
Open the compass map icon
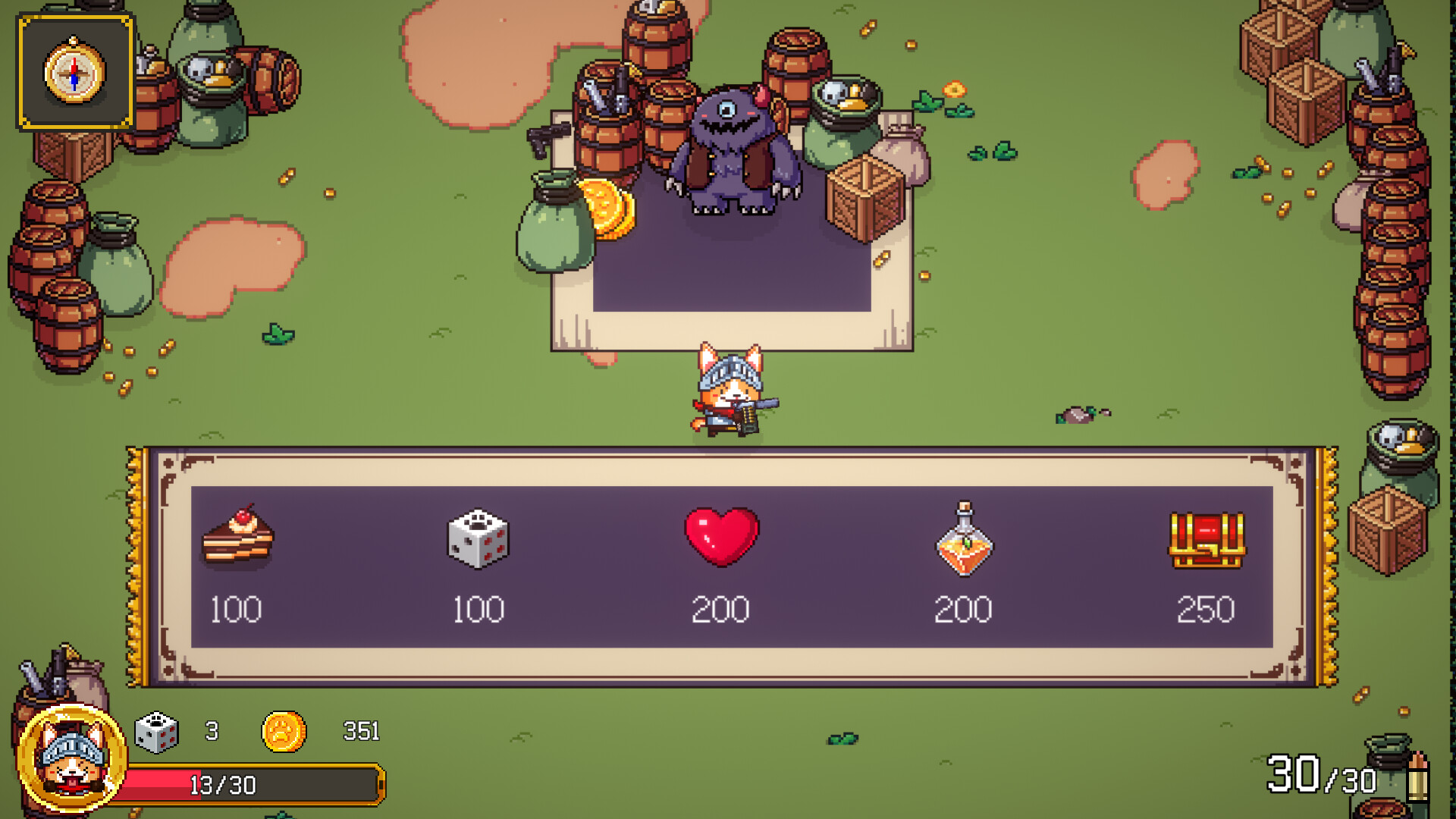tap(75, 72)
